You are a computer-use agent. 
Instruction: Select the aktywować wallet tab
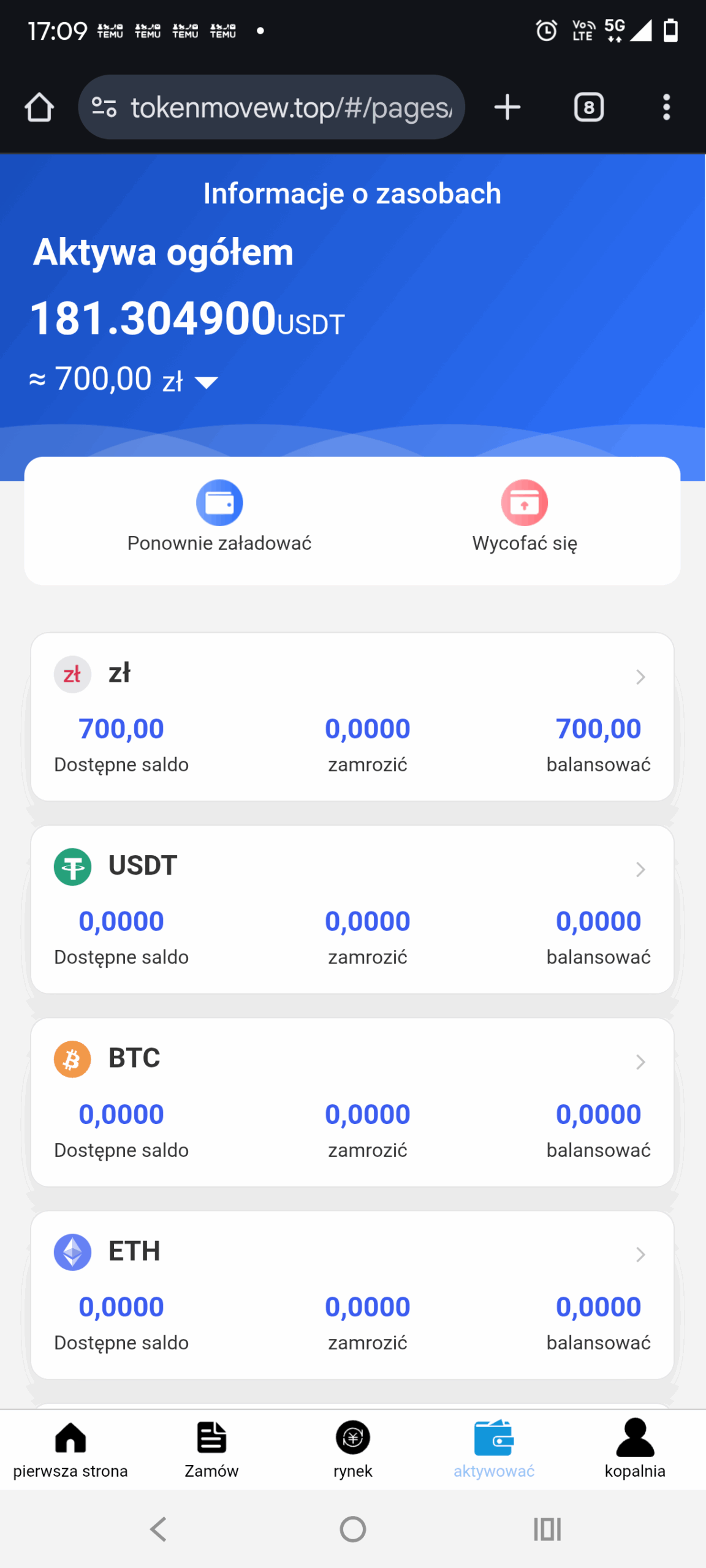click(494, 1449)
